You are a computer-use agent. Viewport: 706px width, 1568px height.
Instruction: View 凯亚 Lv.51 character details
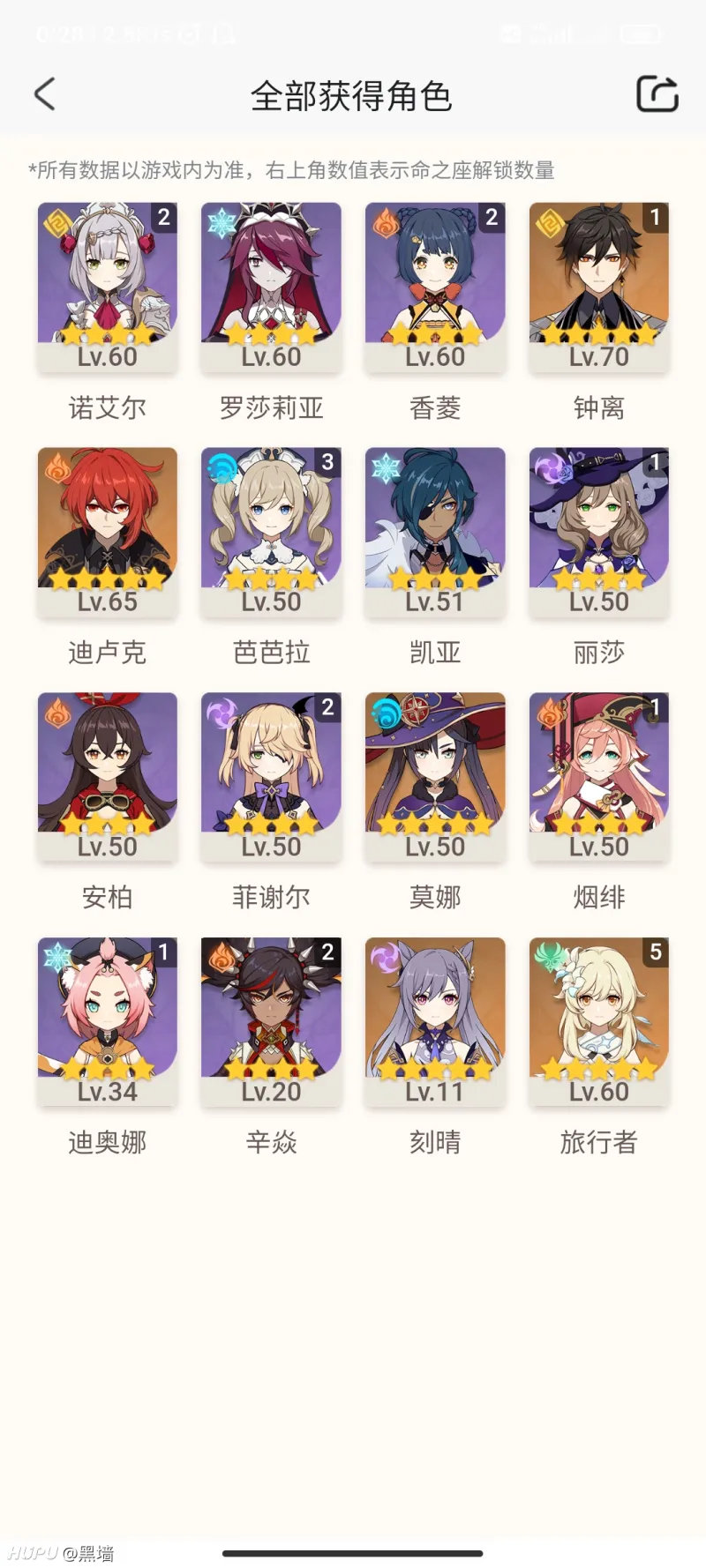tap(435, 532)
